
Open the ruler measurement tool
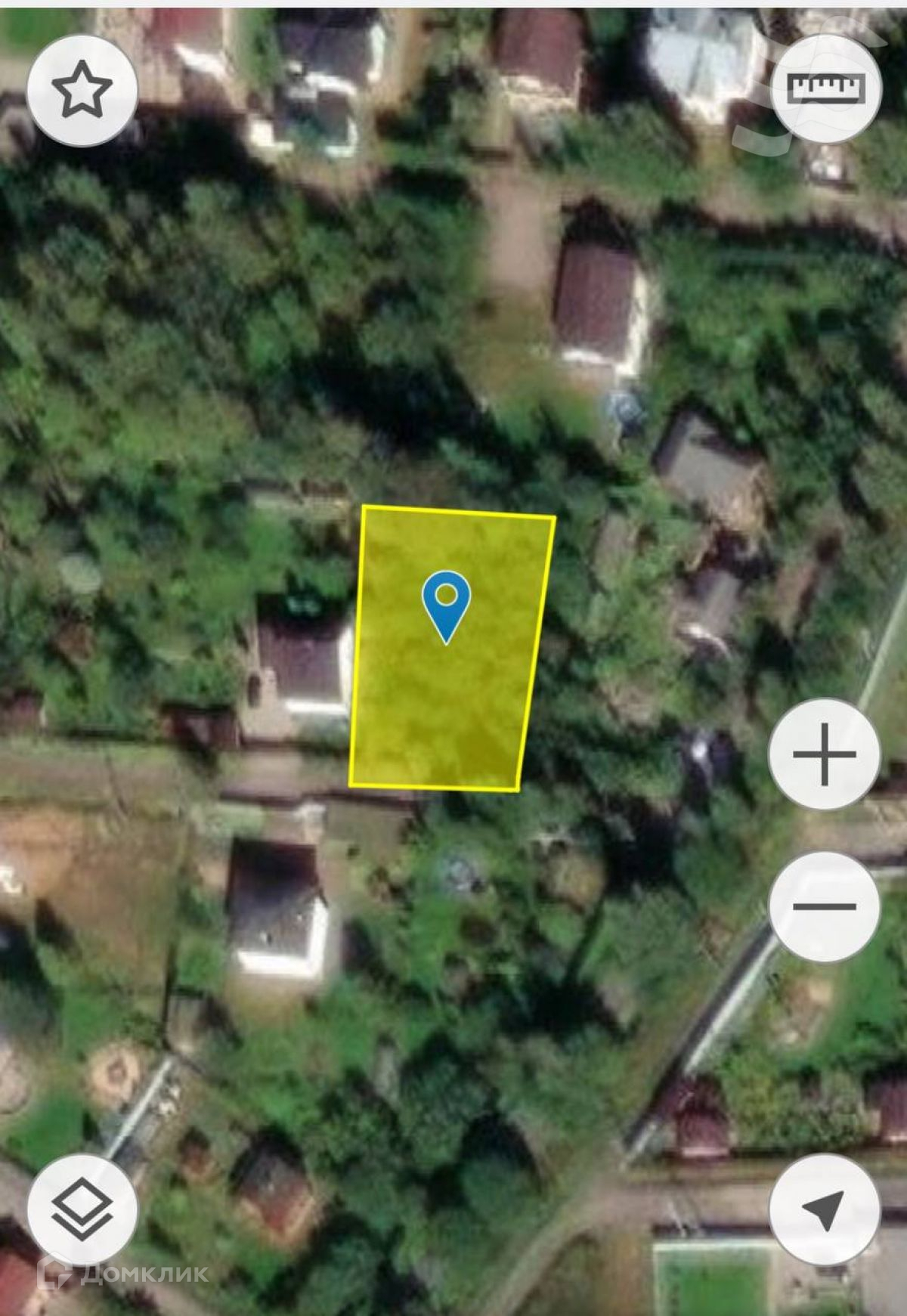click(825, 89)
